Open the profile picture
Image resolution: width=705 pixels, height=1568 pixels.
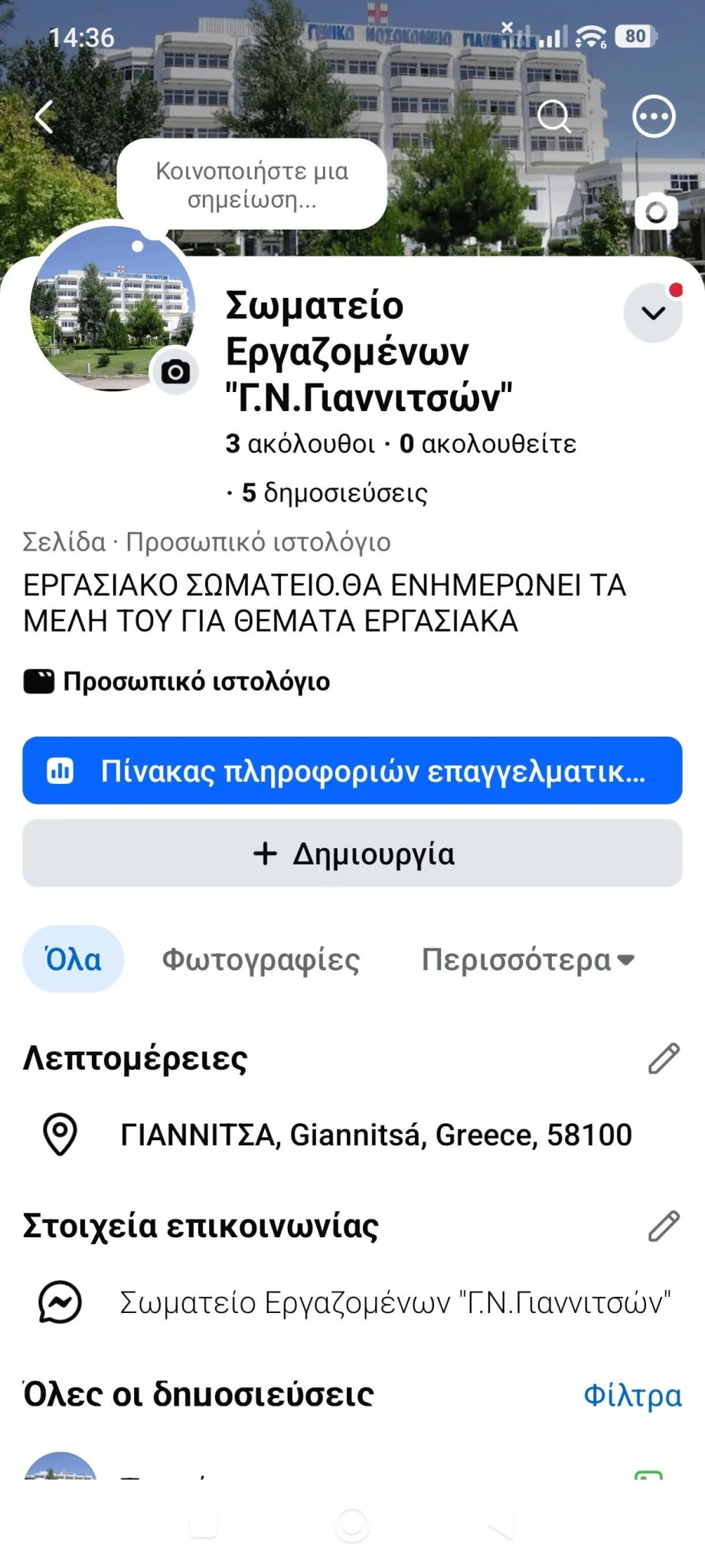(112, 307)
